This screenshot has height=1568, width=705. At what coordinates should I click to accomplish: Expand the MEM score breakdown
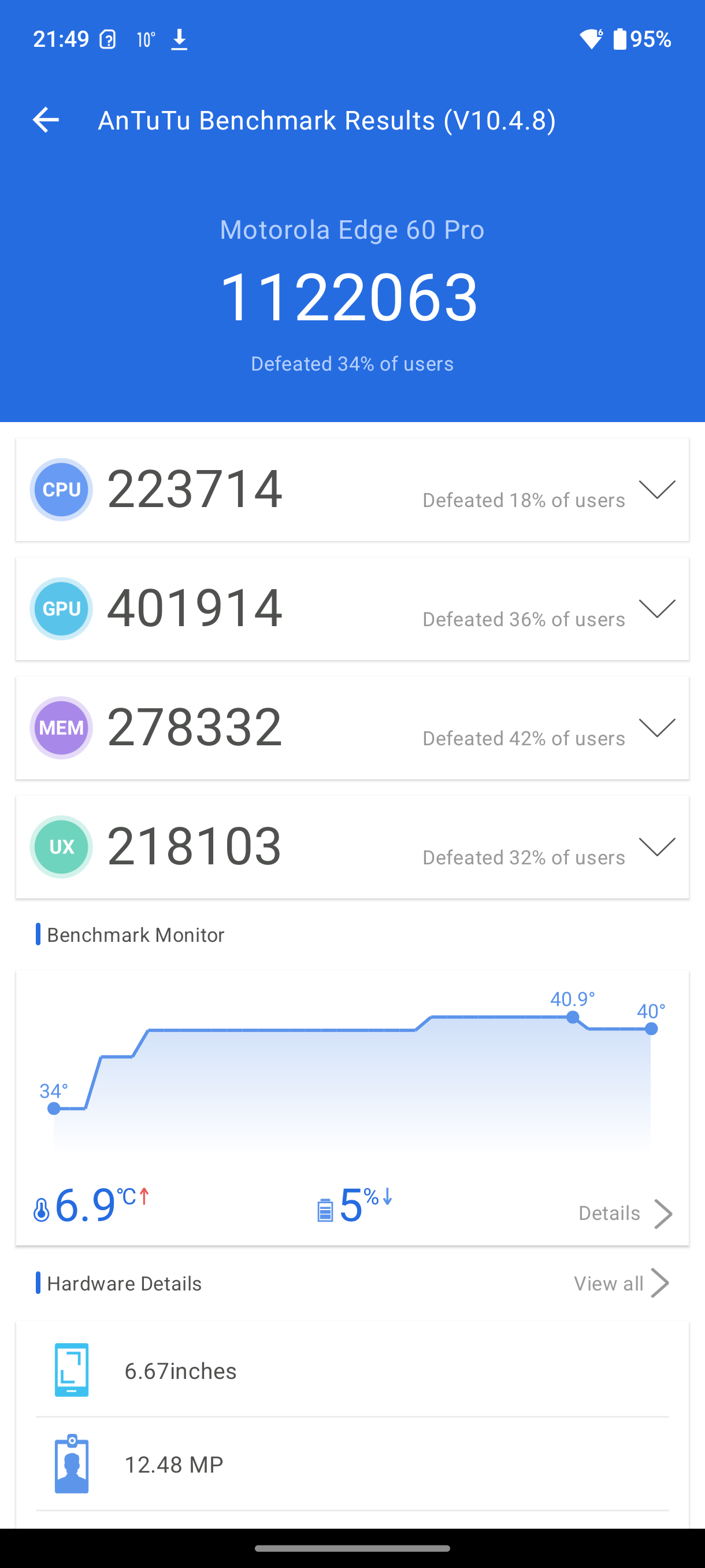[x=657, y=727]
